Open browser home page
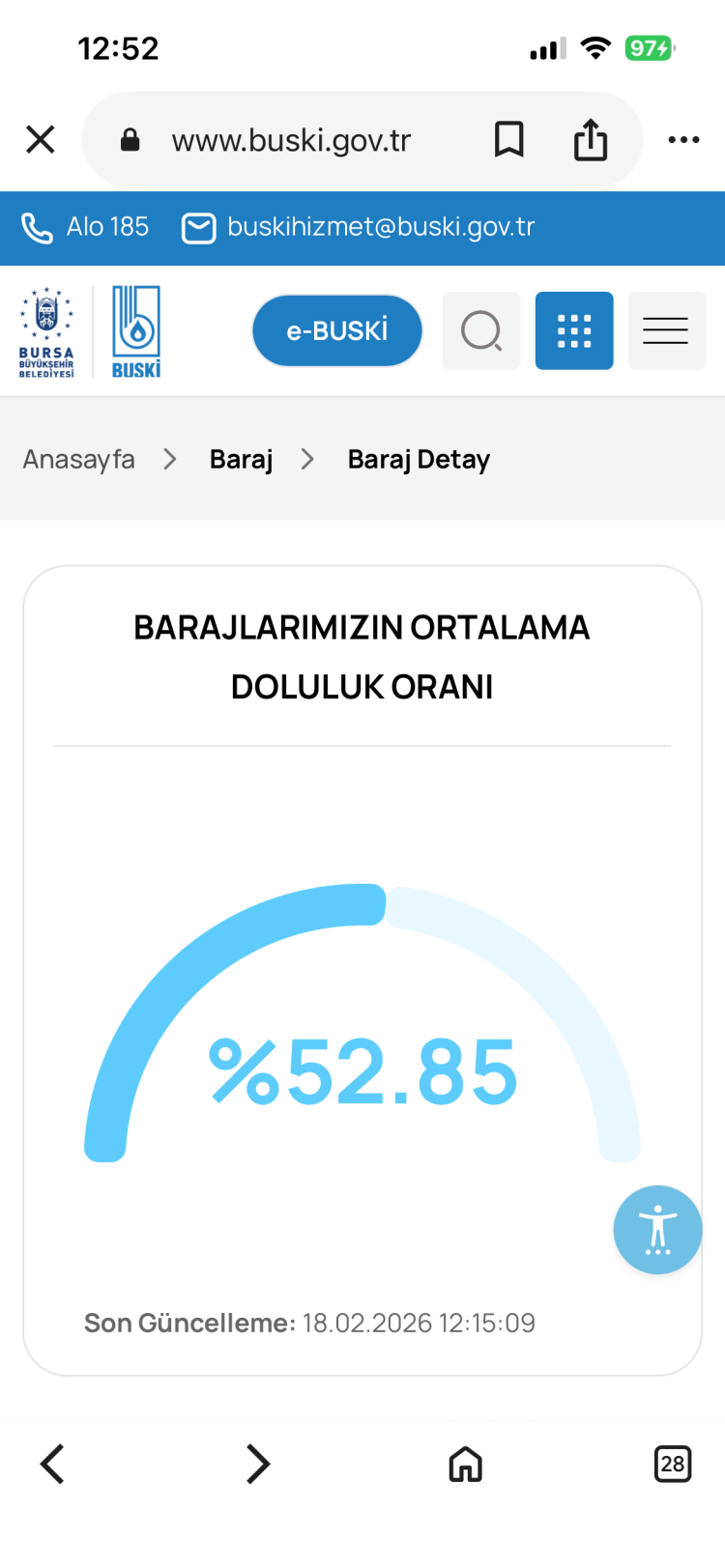This screenshot has height=1568, width=725. coord(465,1464)
